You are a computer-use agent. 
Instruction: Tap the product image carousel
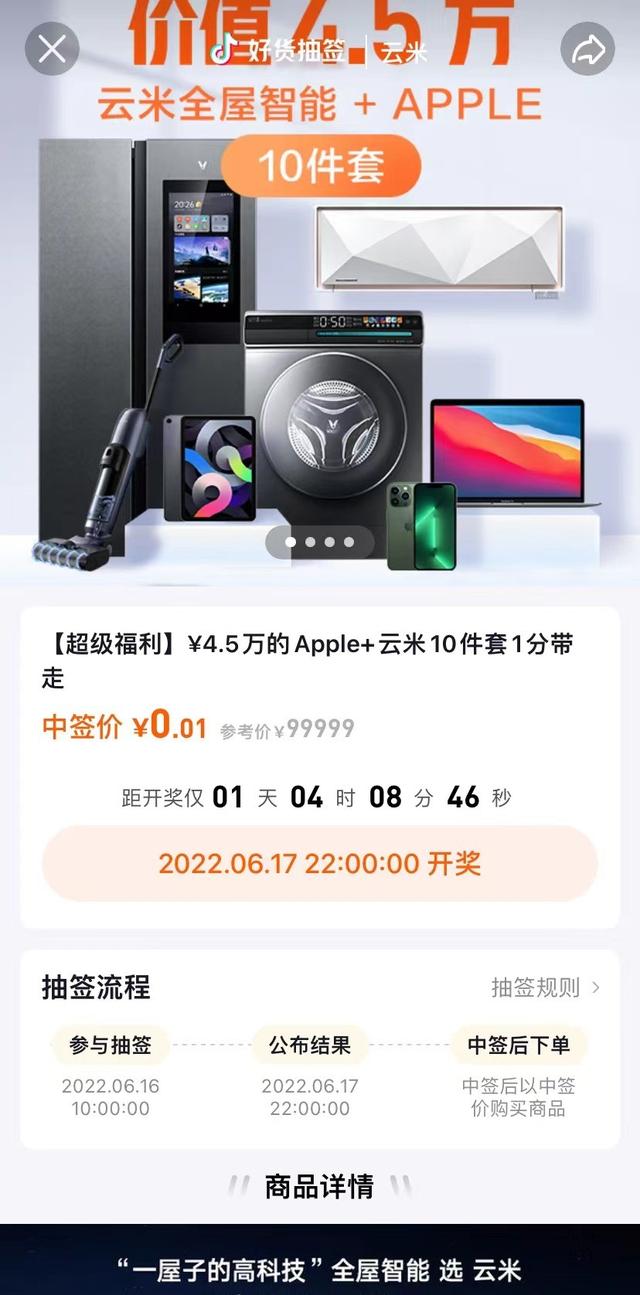tap(320, 350)
